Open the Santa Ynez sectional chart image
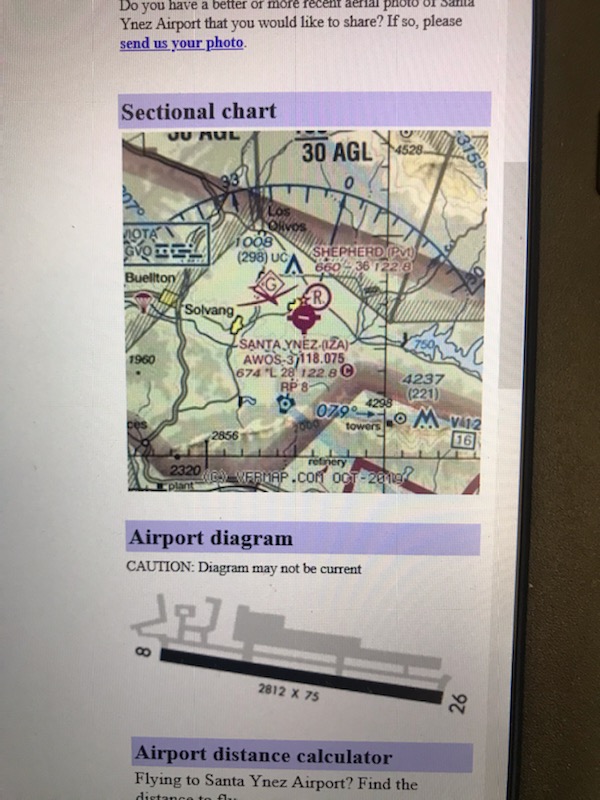 300,312
